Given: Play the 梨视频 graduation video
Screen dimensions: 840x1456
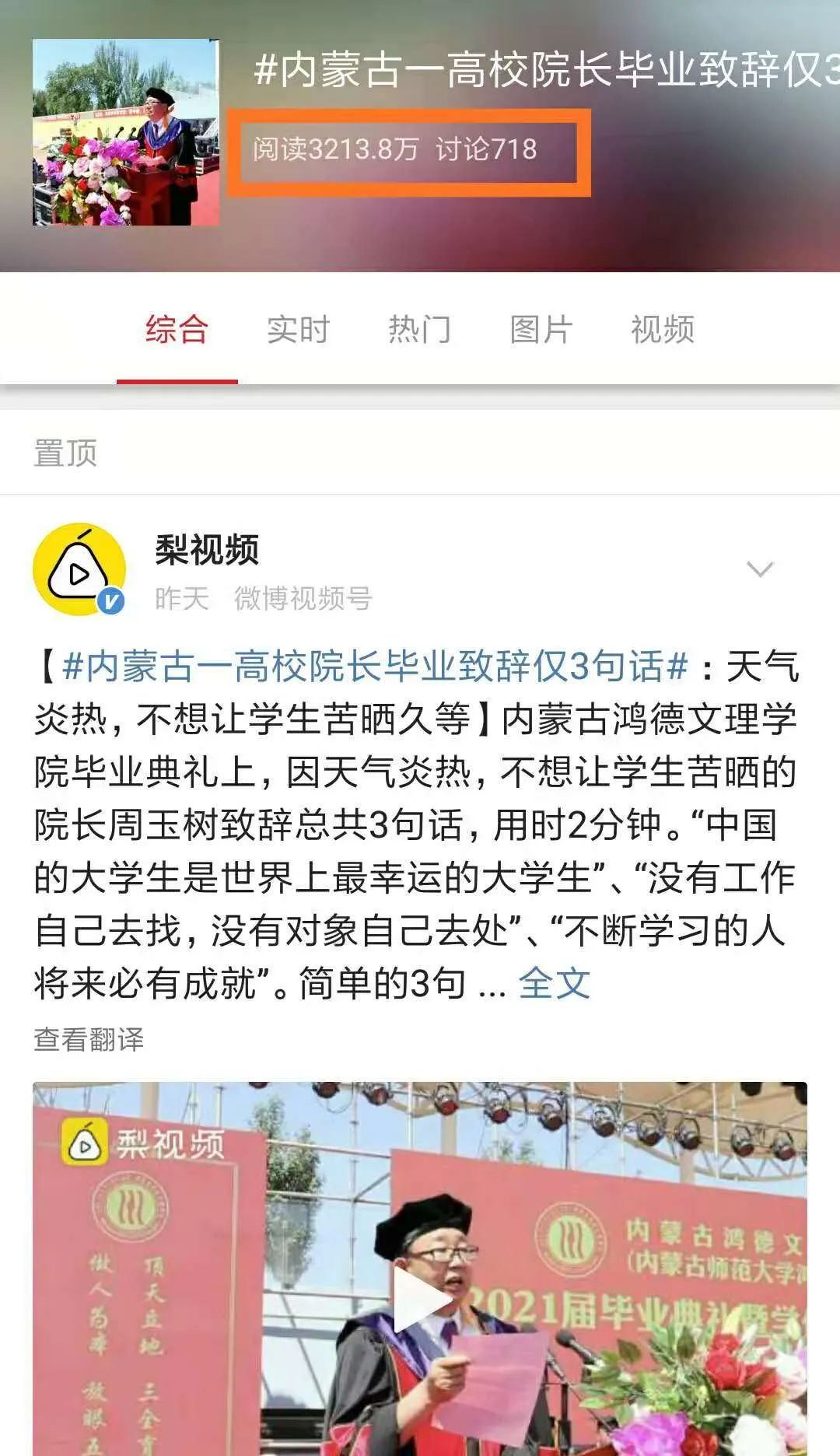Looking at the screenshot, I should click(420, 1300).
